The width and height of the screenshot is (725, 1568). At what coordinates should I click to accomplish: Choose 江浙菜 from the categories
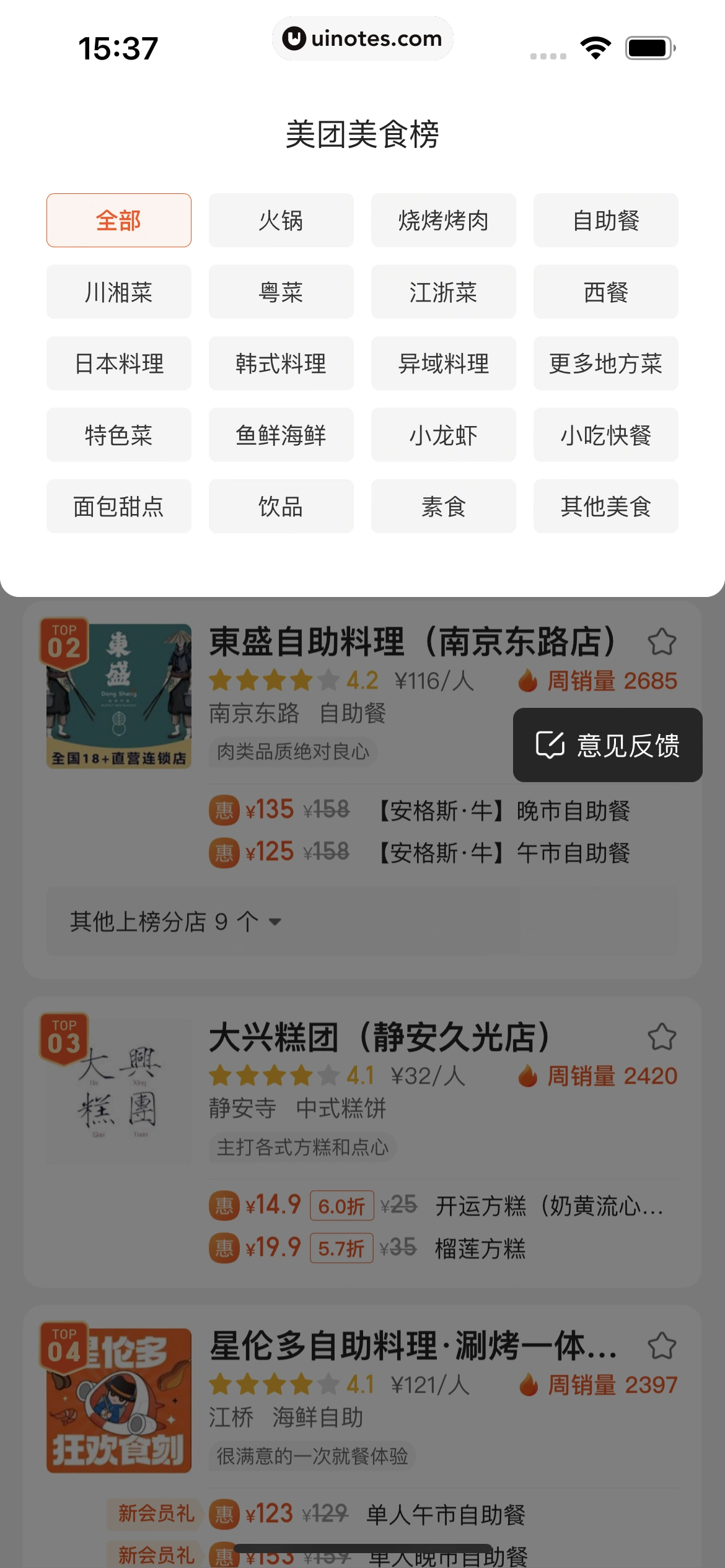tap(443, 292)
